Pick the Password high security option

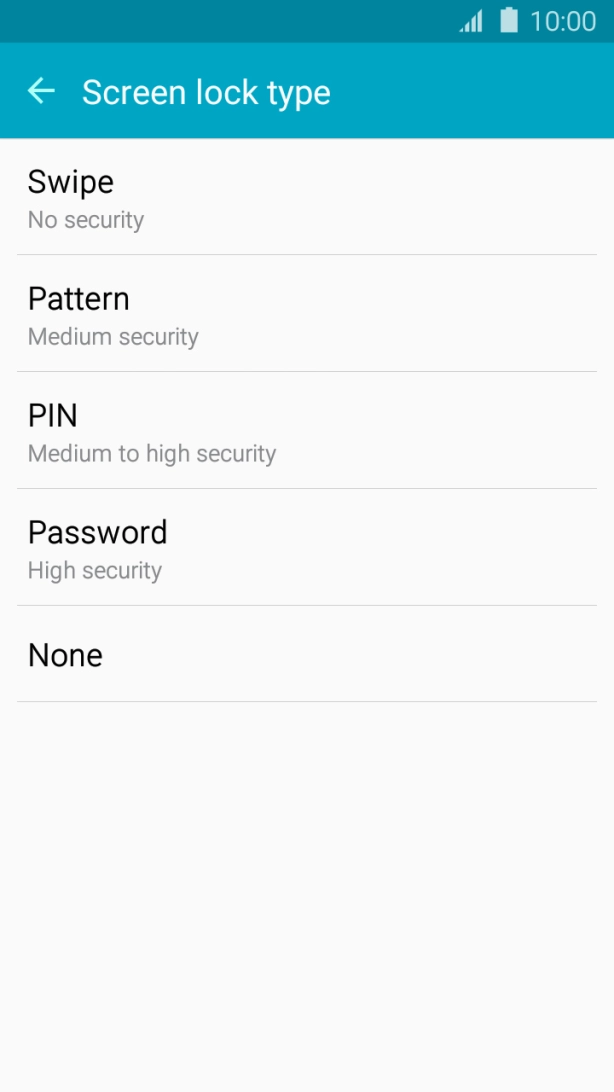coord(307,549)
